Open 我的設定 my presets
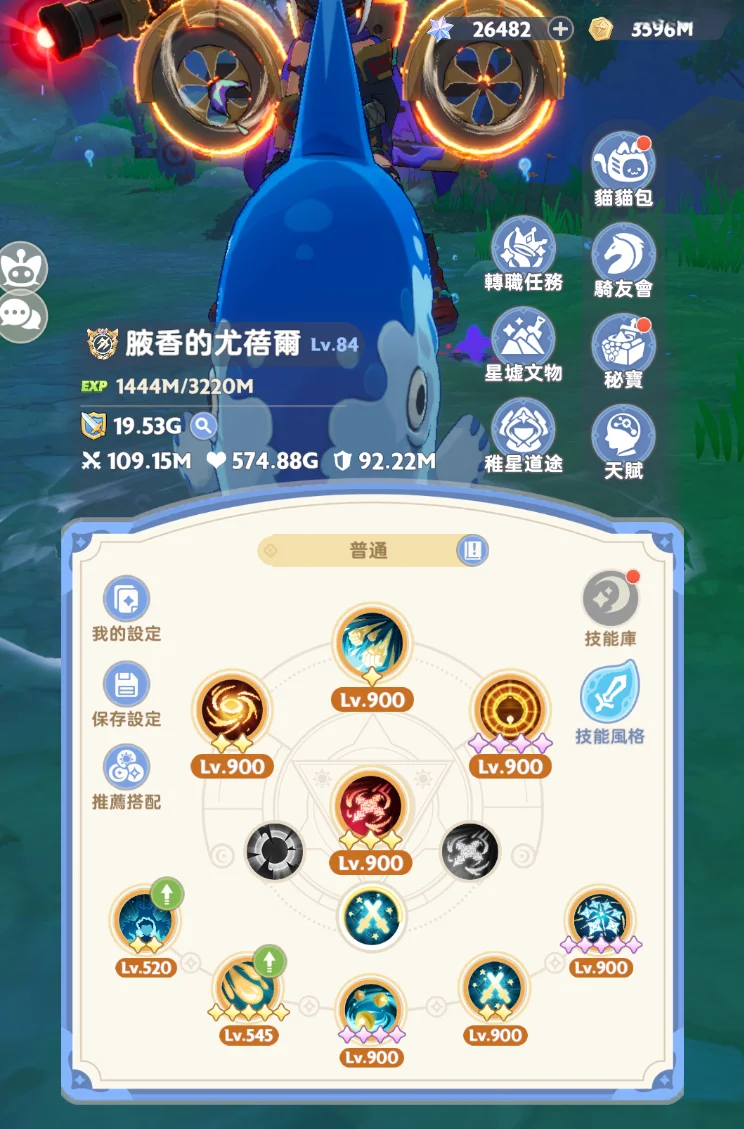 pyautogui.click(x=126, y=601)
